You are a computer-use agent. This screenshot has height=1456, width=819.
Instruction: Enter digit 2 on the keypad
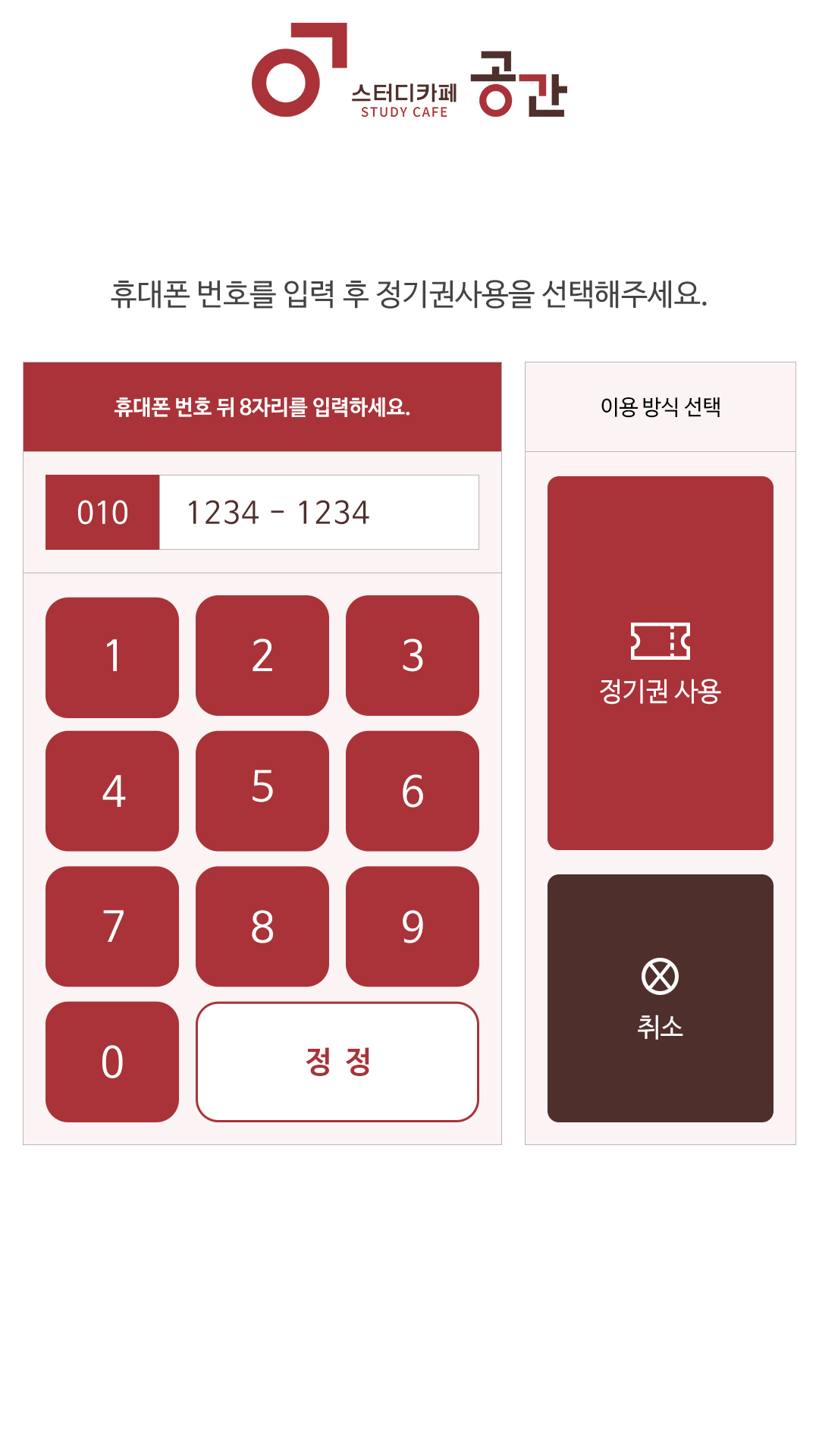click(262, 655)
